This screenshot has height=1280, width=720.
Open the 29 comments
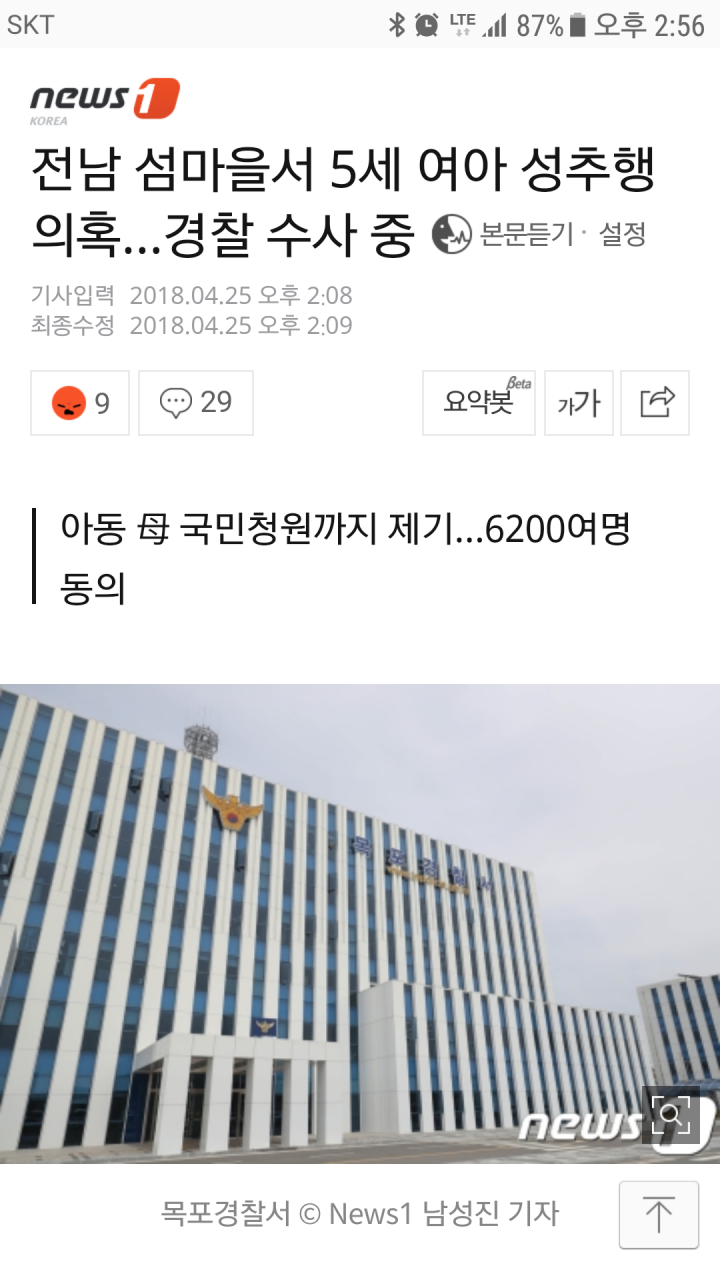click(196, 403)
